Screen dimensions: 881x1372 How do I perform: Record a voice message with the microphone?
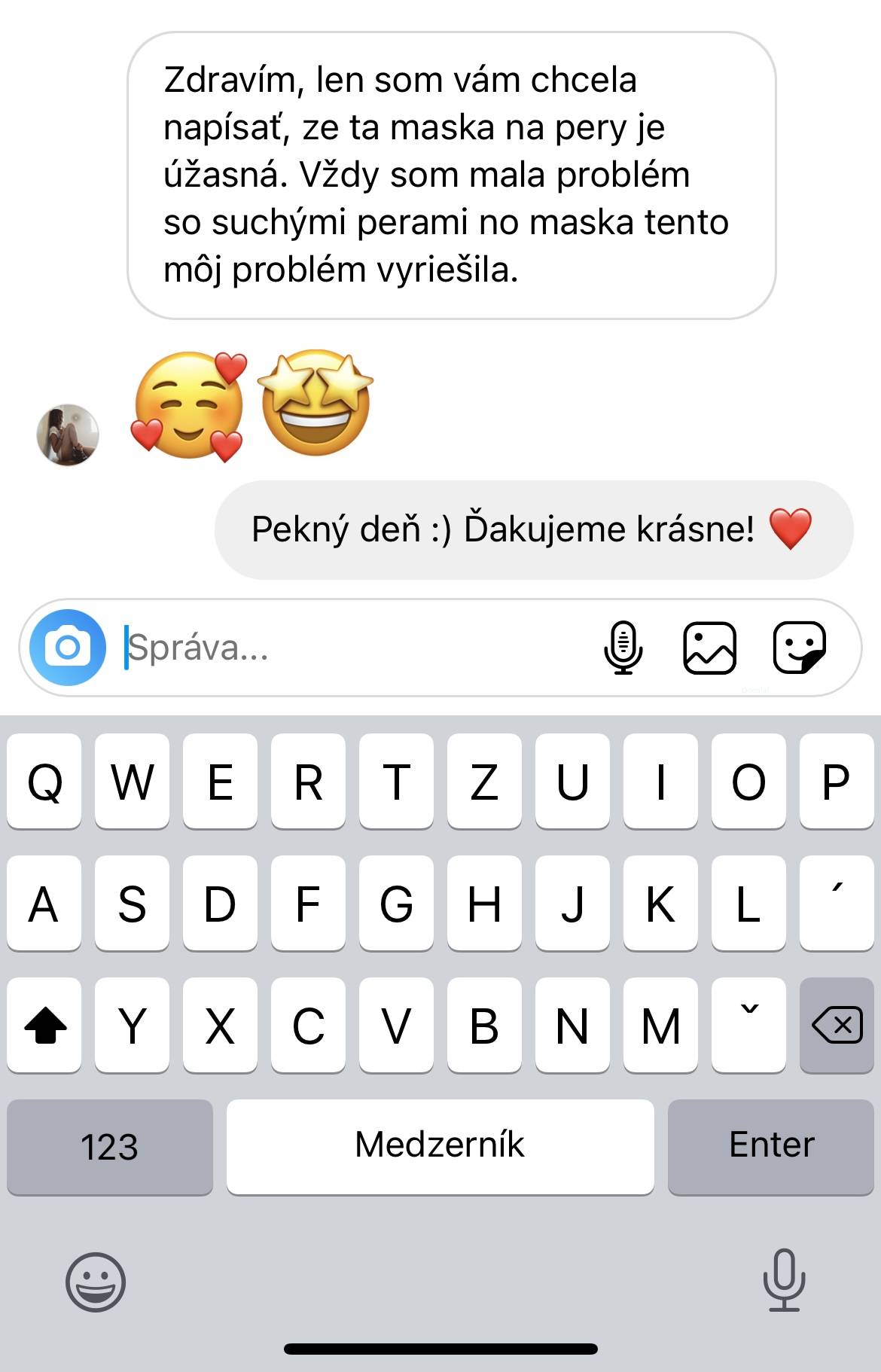pyautogui.click(x=623, y=648)
